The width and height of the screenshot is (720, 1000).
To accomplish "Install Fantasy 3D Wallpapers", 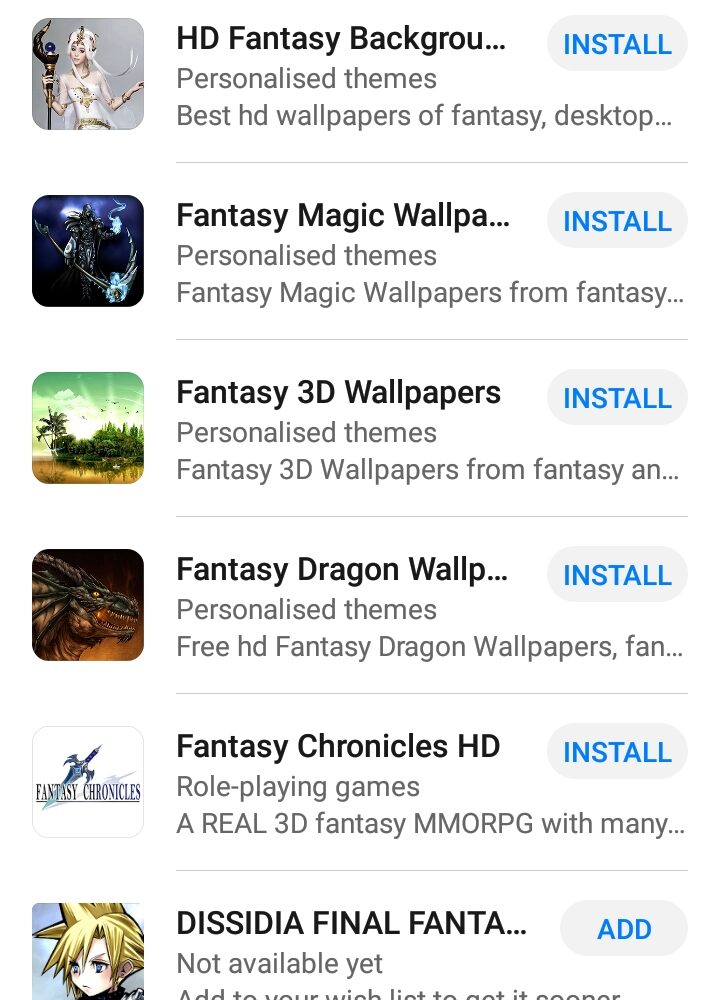I will (617, 398).
